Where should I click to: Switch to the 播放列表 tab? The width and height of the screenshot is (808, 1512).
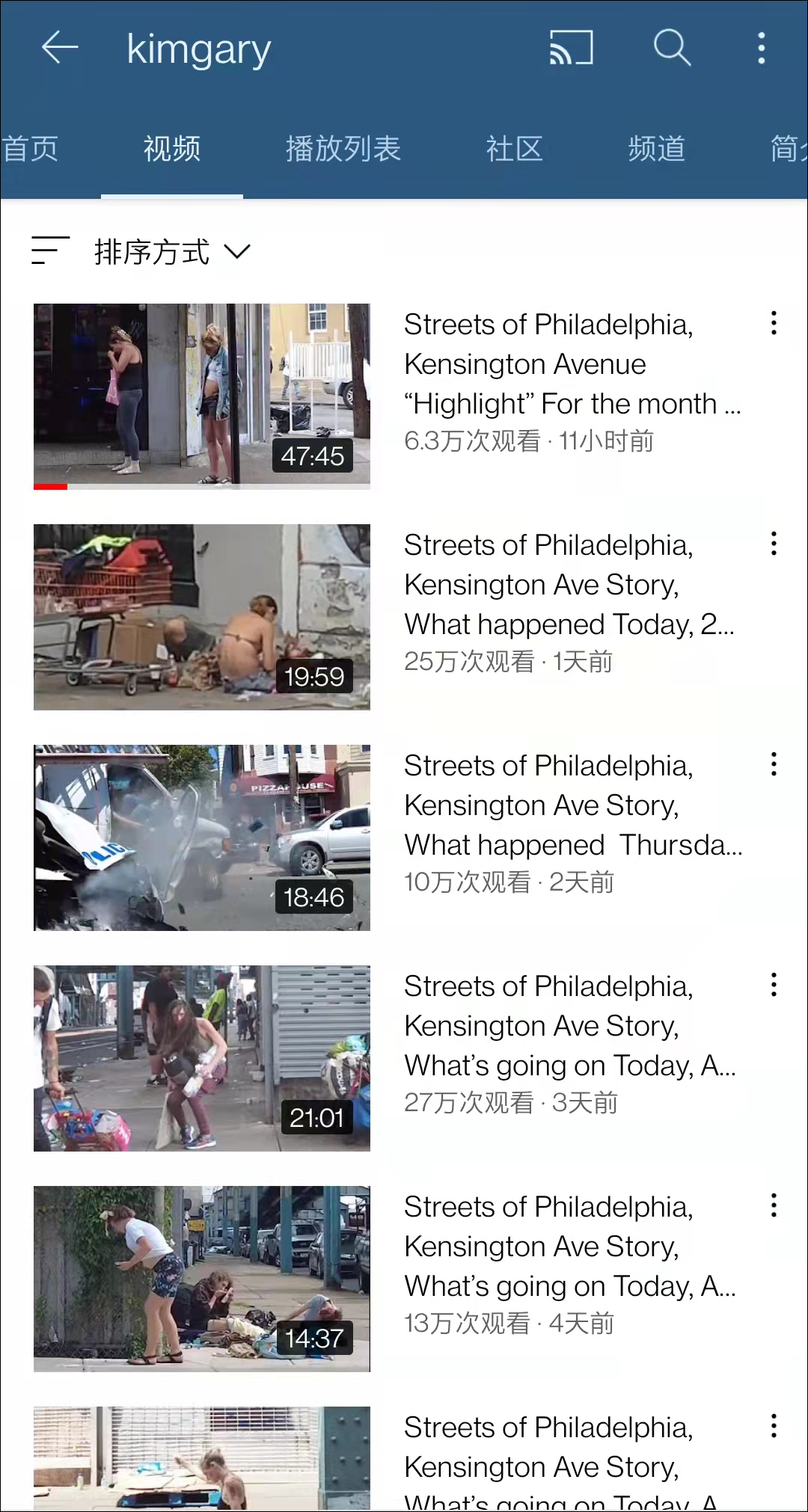(x=343, y=148)
